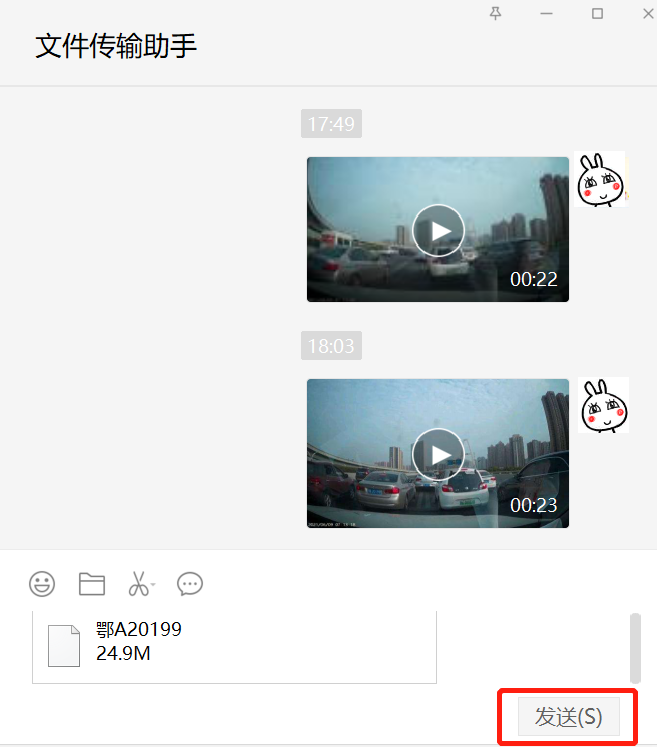Image resolution: width=657 pixels, height=747 pixels.
Task: Maximize the chat window
Action: pyautogui.click(x=597, y=13)
